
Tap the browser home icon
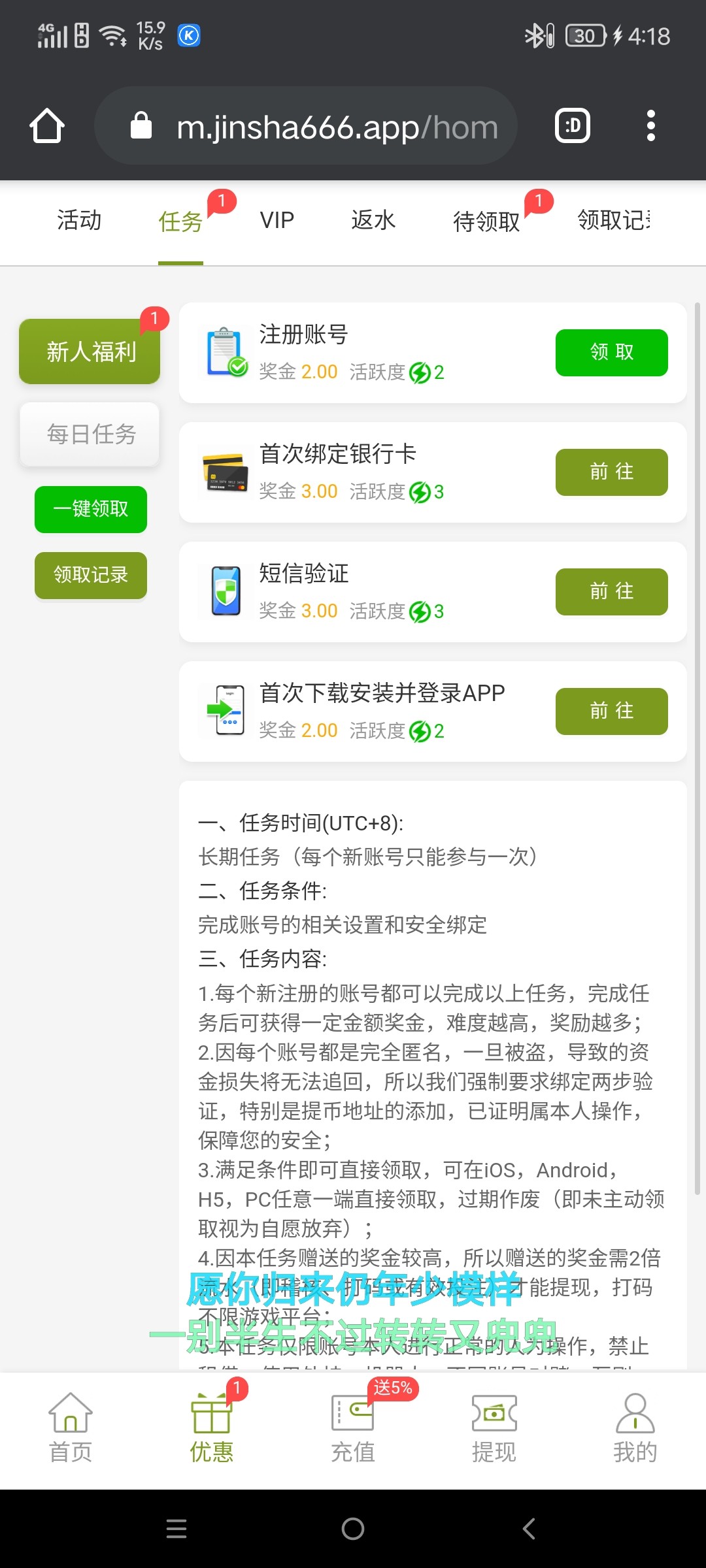46,125
